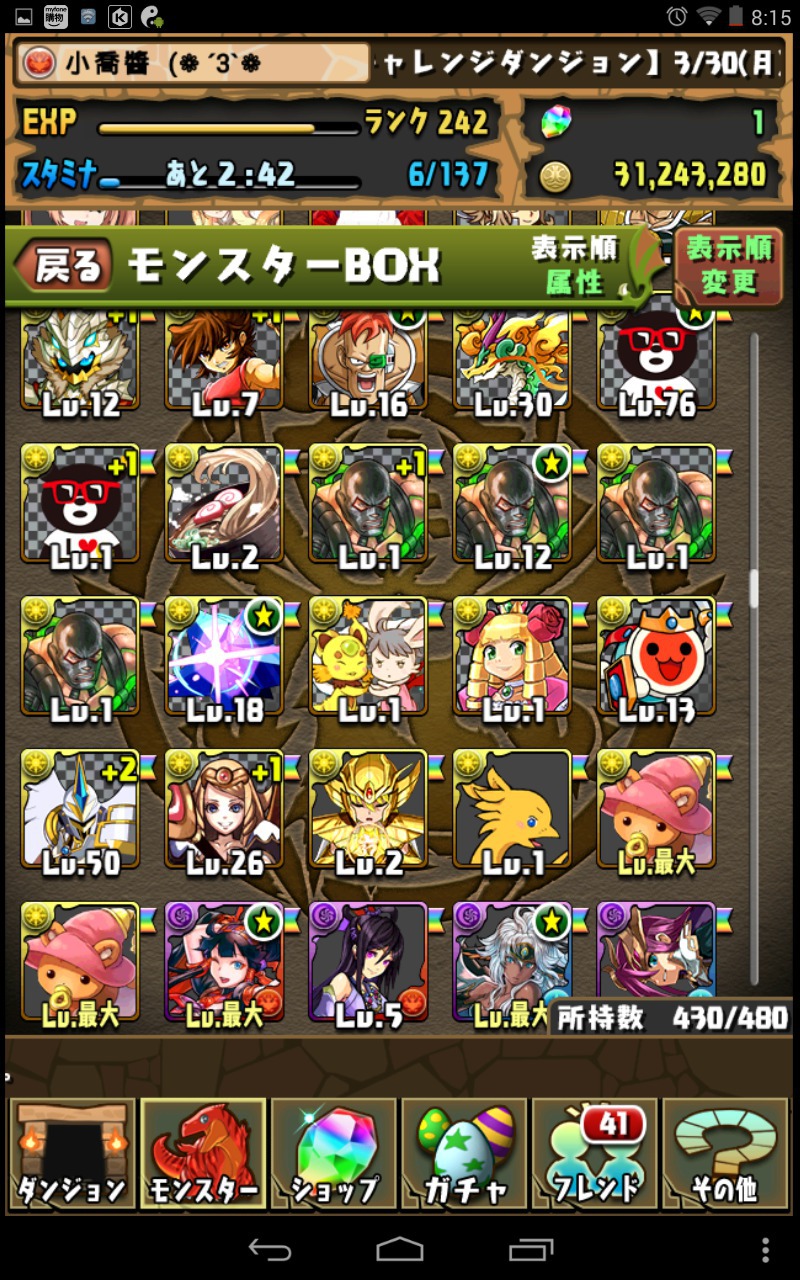
Task: Change sort order with 表示順変更
Action: [729, 266]
